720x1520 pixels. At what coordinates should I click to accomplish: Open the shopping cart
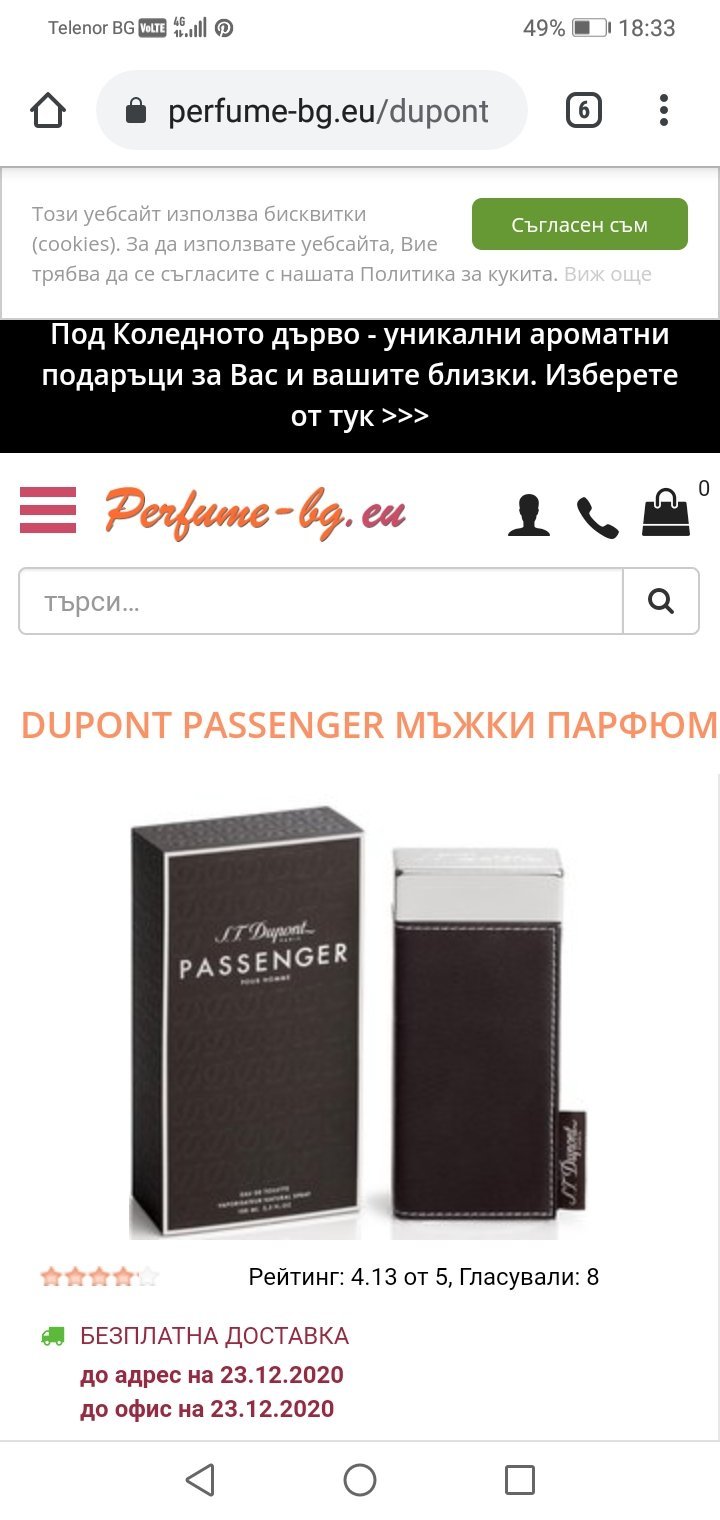[x=666, y=514]
